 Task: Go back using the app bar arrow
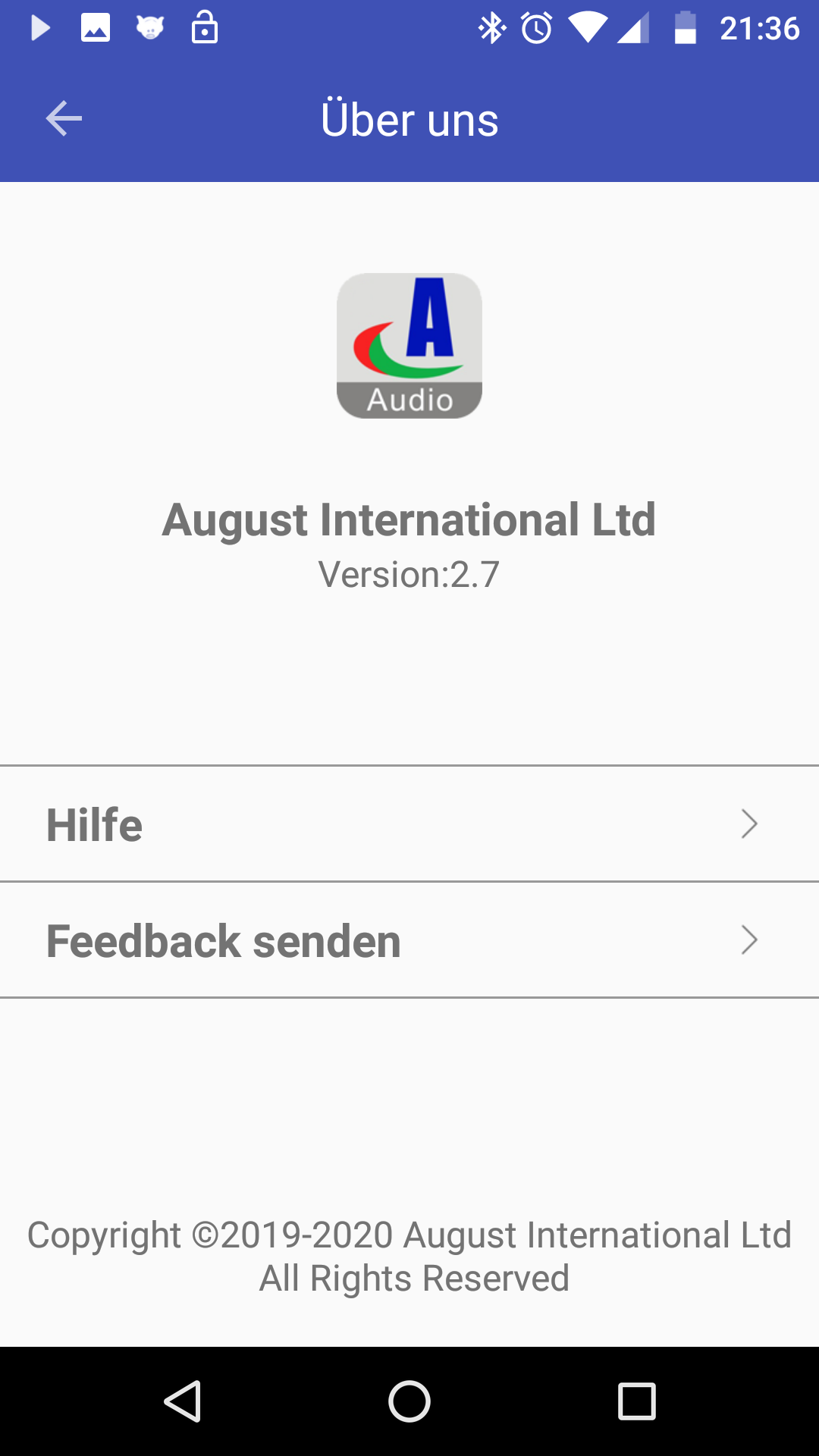[64, 119]
